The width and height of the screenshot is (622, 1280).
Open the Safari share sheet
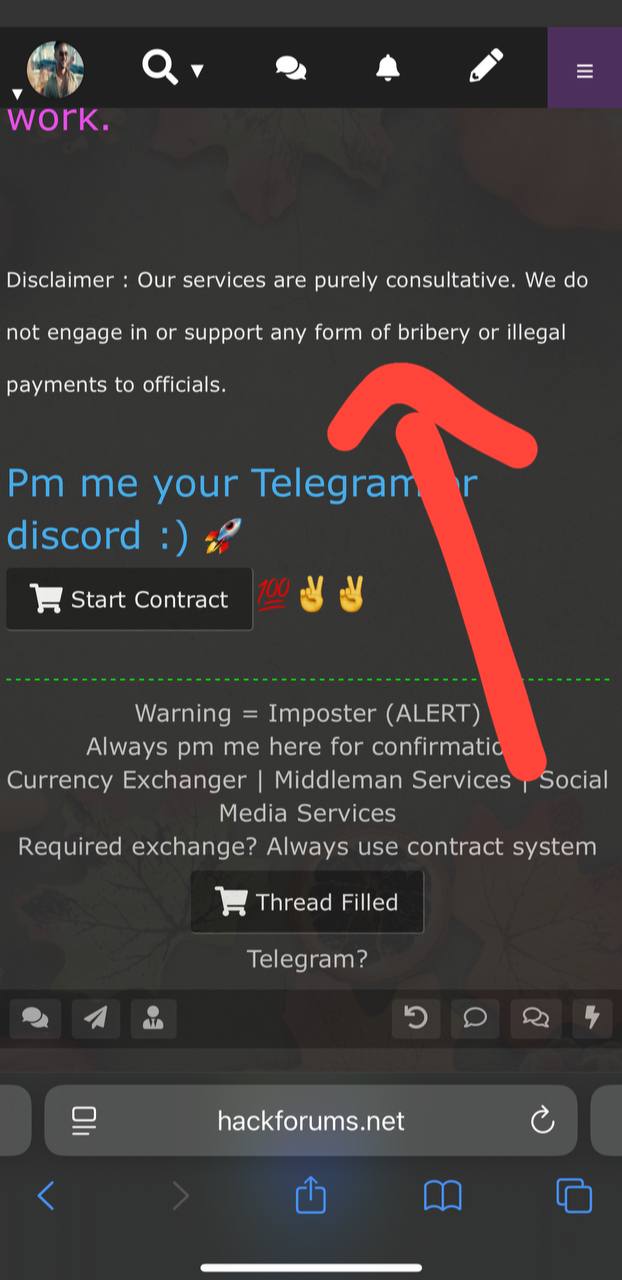[x=311, y=1195]
